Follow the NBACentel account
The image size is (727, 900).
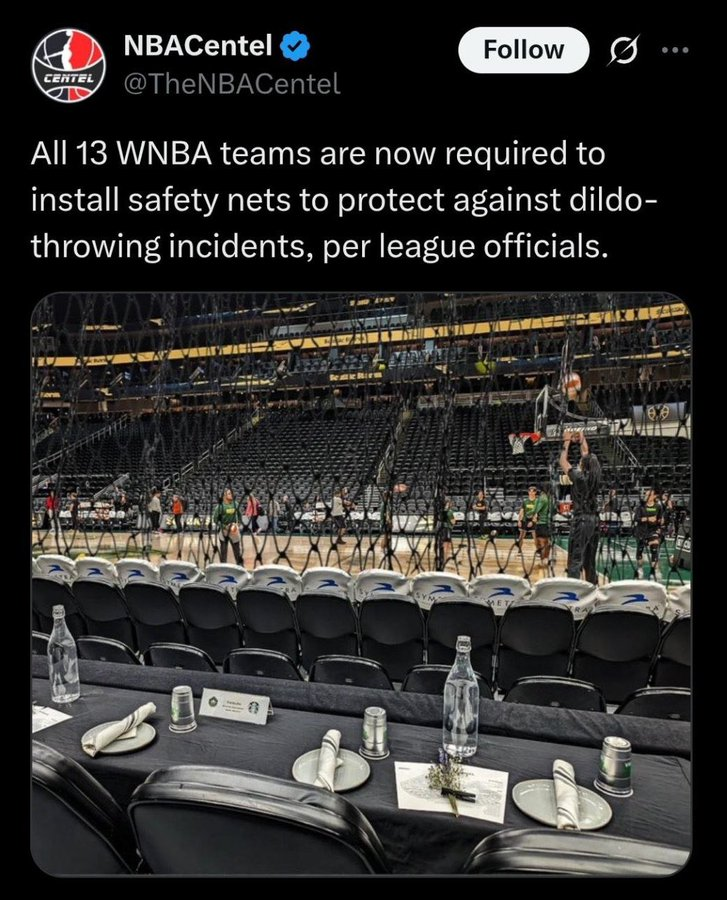pos(523,50)
